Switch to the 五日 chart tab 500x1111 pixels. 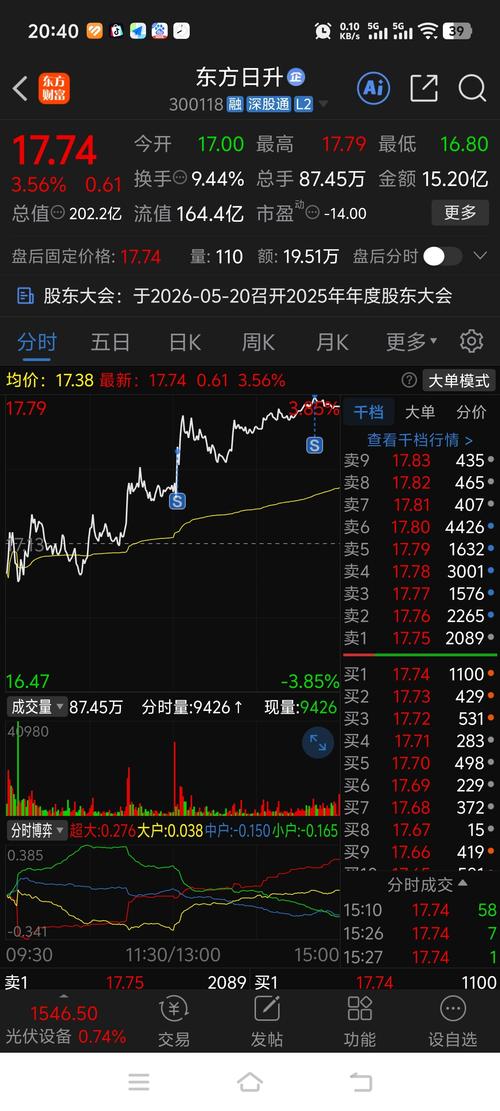click(110, 343)
